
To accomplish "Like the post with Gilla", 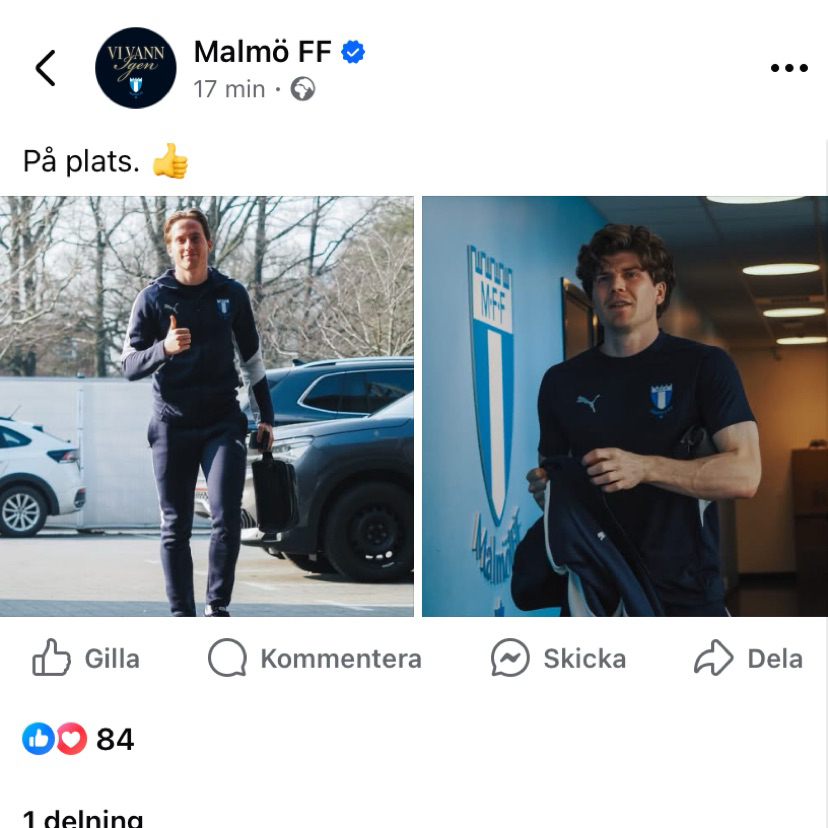I will 86,658.
